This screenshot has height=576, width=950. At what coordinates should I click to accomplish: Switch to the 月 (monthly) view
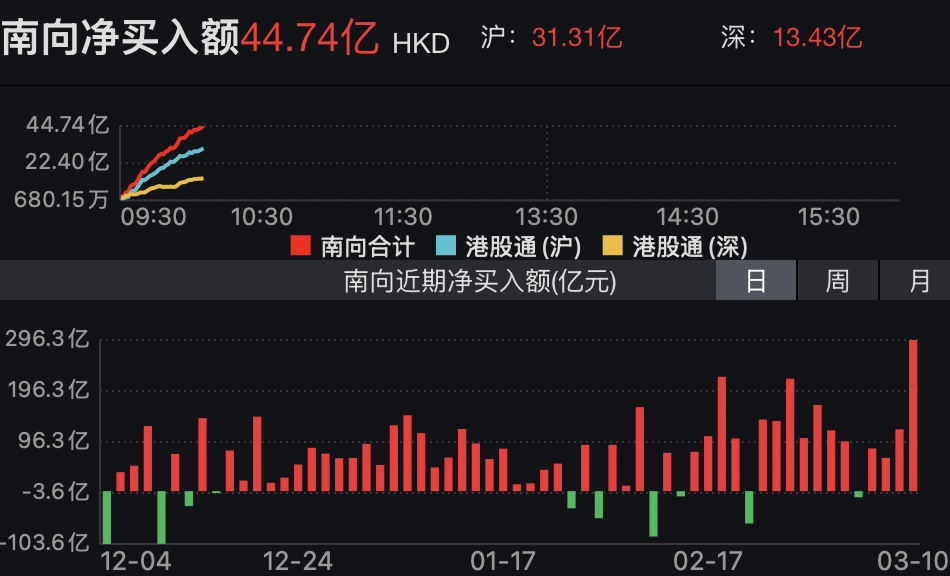pyautogui.click(x=918, y=281)
